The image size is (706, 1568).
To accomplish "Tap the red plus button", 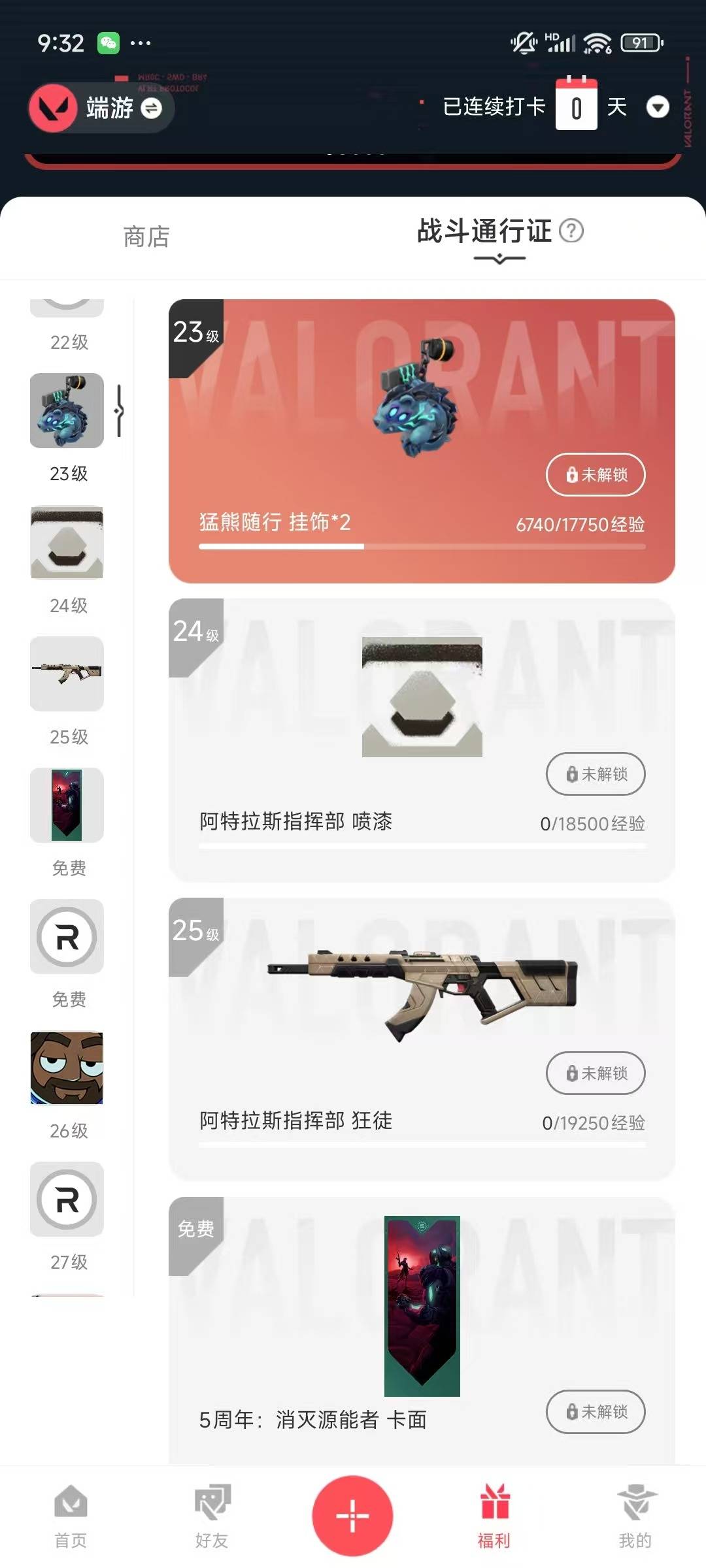I will (352, 1516).
